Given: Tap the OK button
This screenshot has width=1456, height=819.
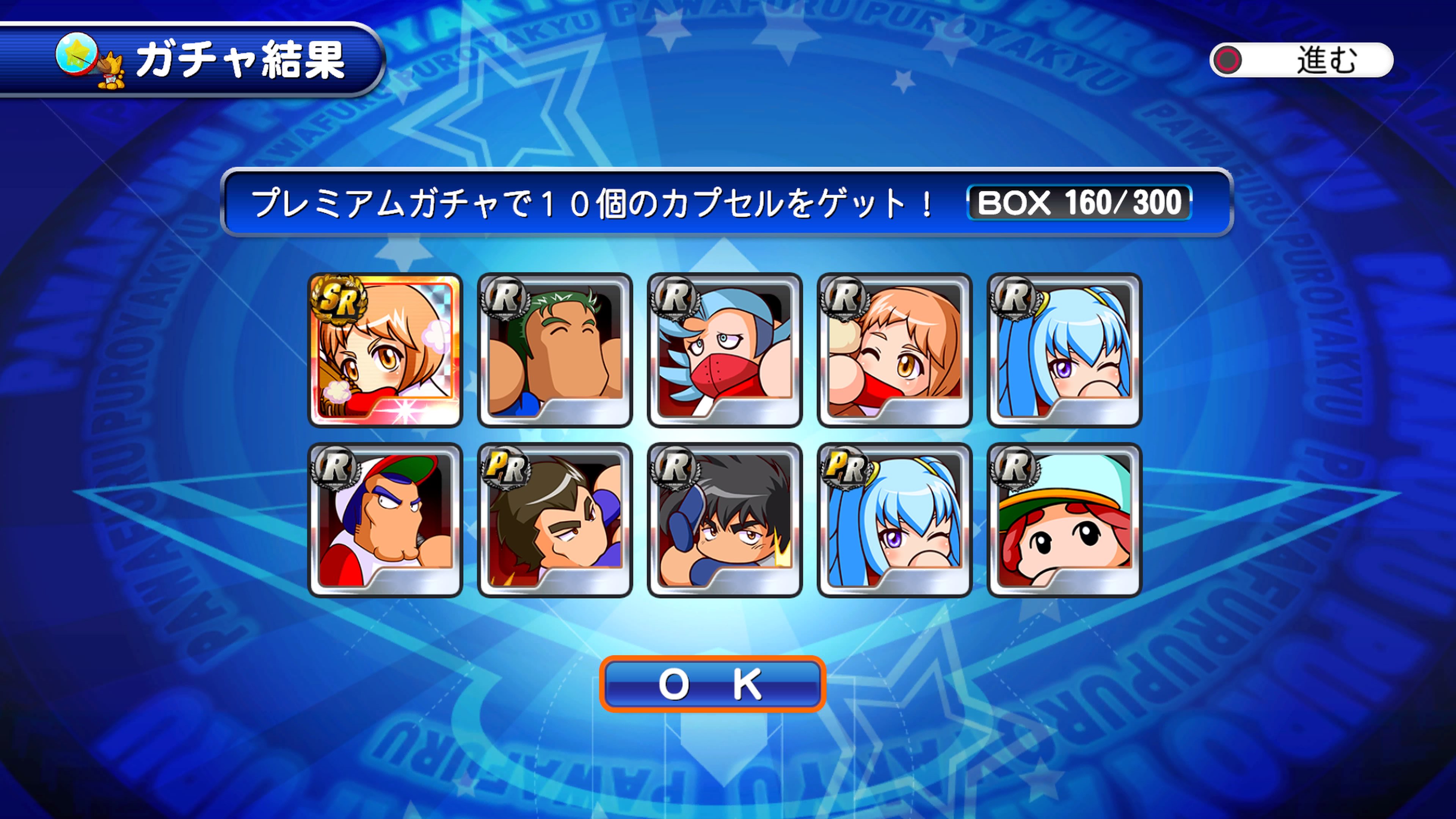Looking at the screenshot, I should click(712, 683).
